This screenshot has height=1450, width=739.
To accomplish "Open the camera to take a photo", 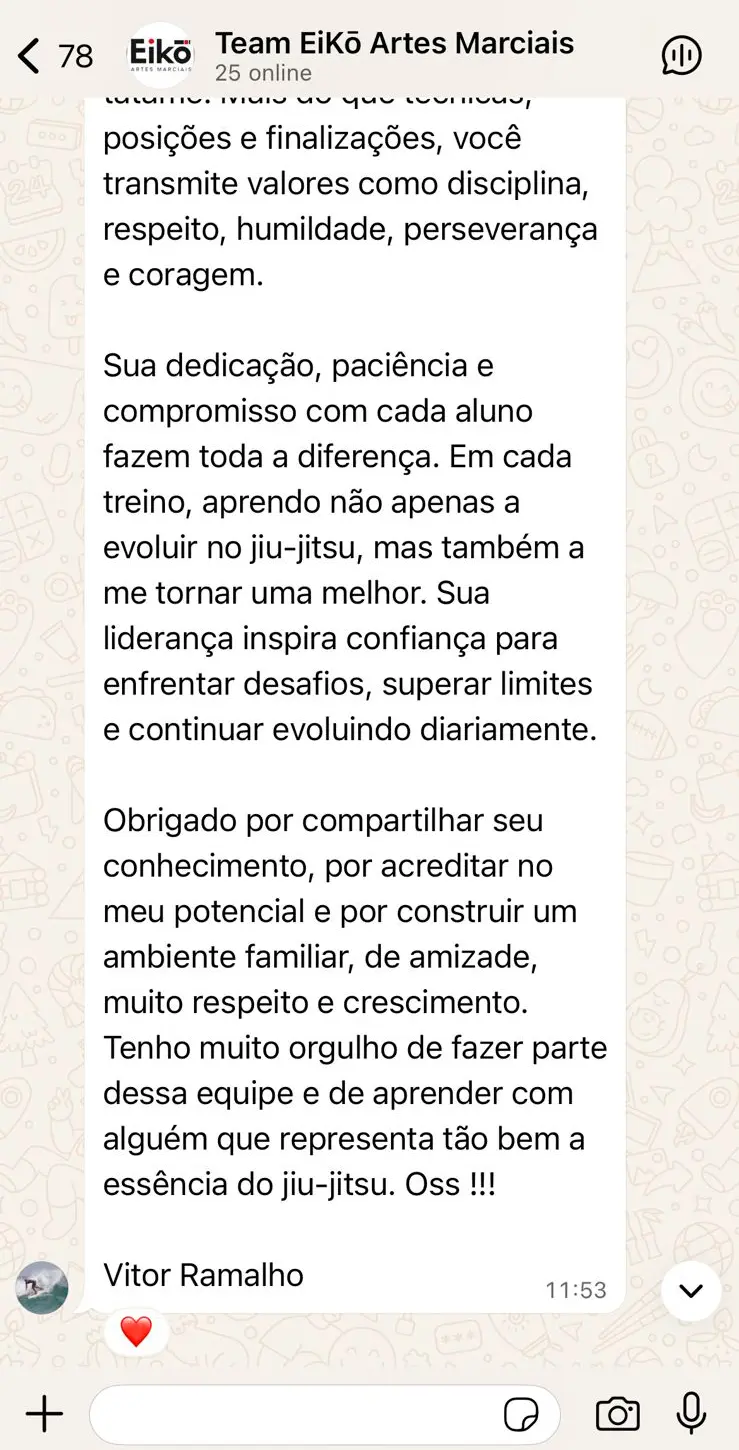I will (618, 1414).
